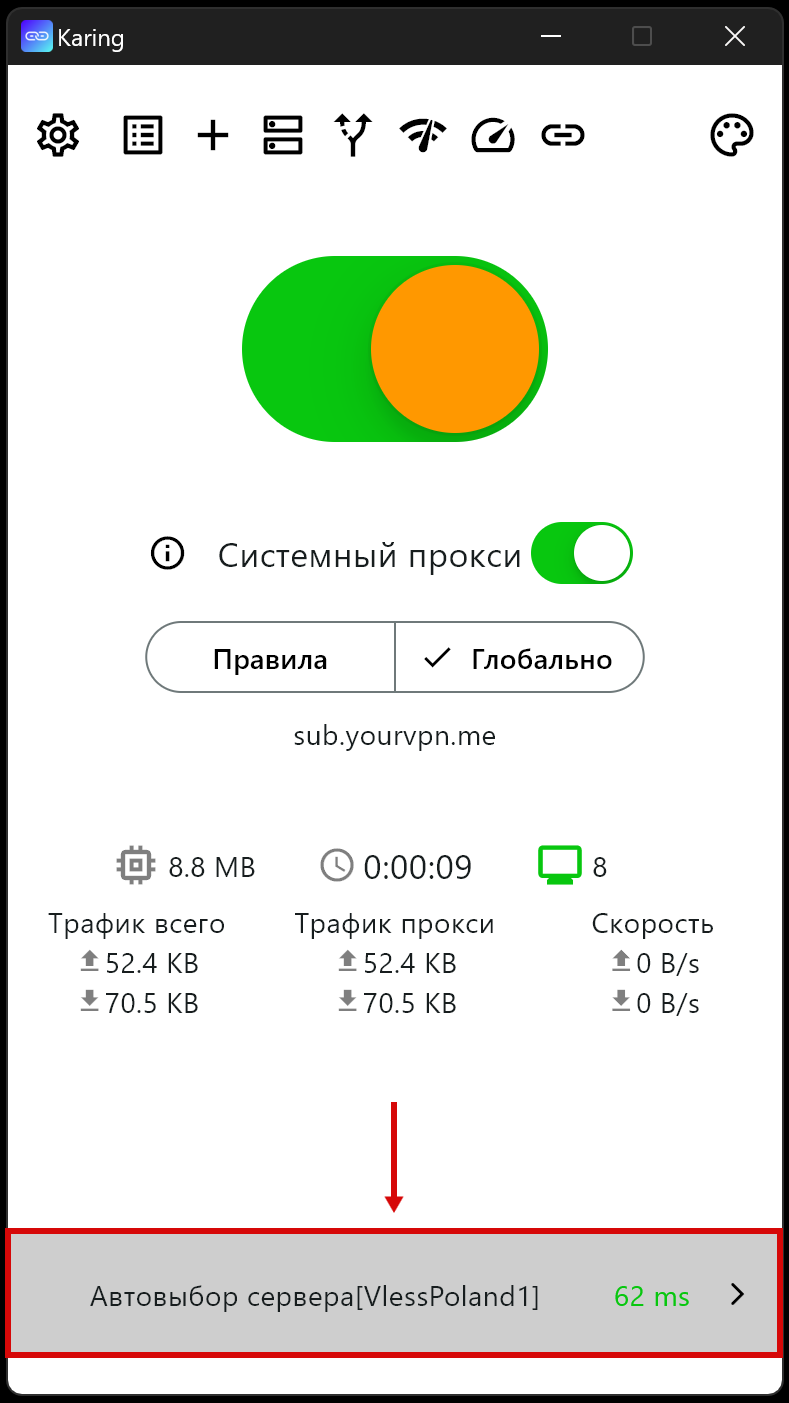The height and width of the screenshot is (1403, 789).
Task: Turn off the main connection switch
Action: tap(395, 349)
